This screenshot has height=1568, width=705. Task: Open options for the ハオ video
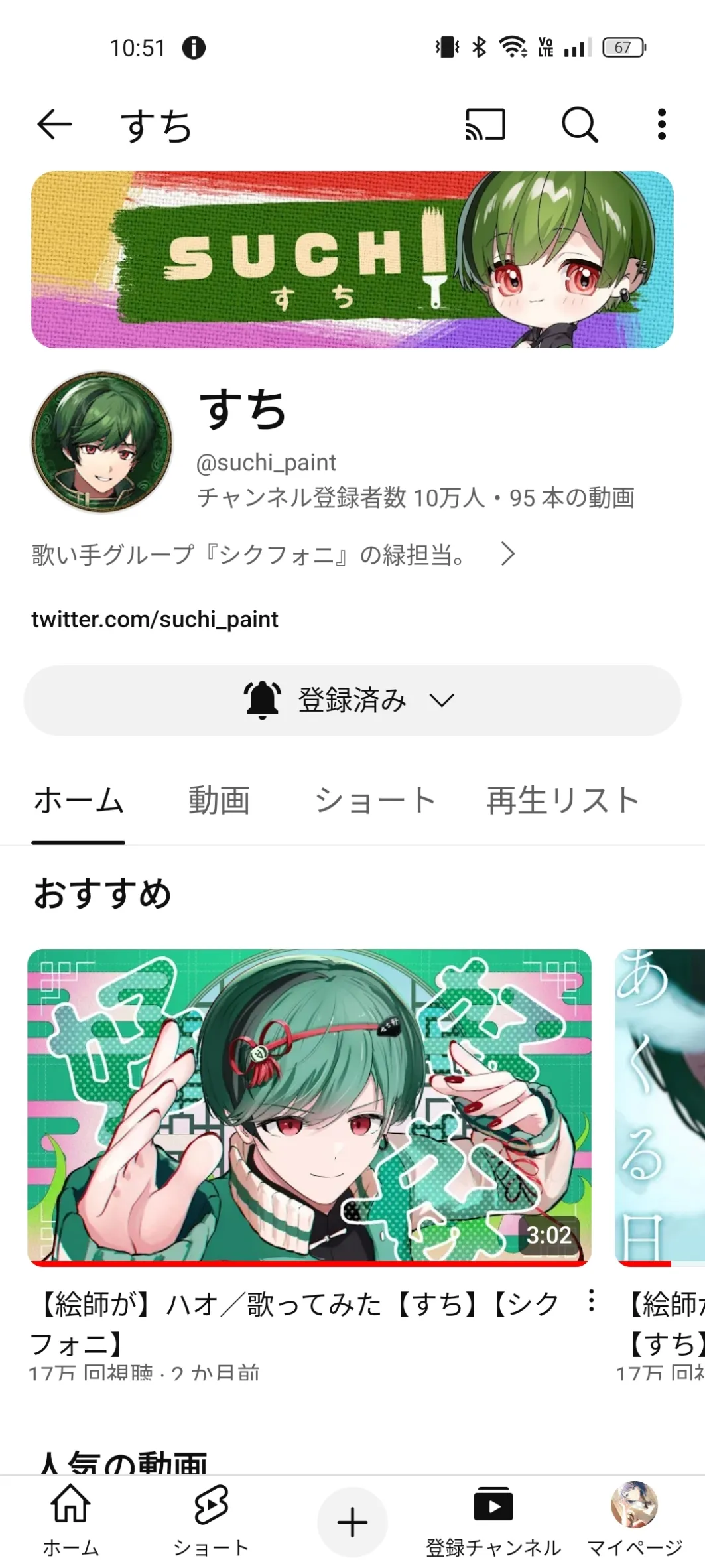[591, 1301]
